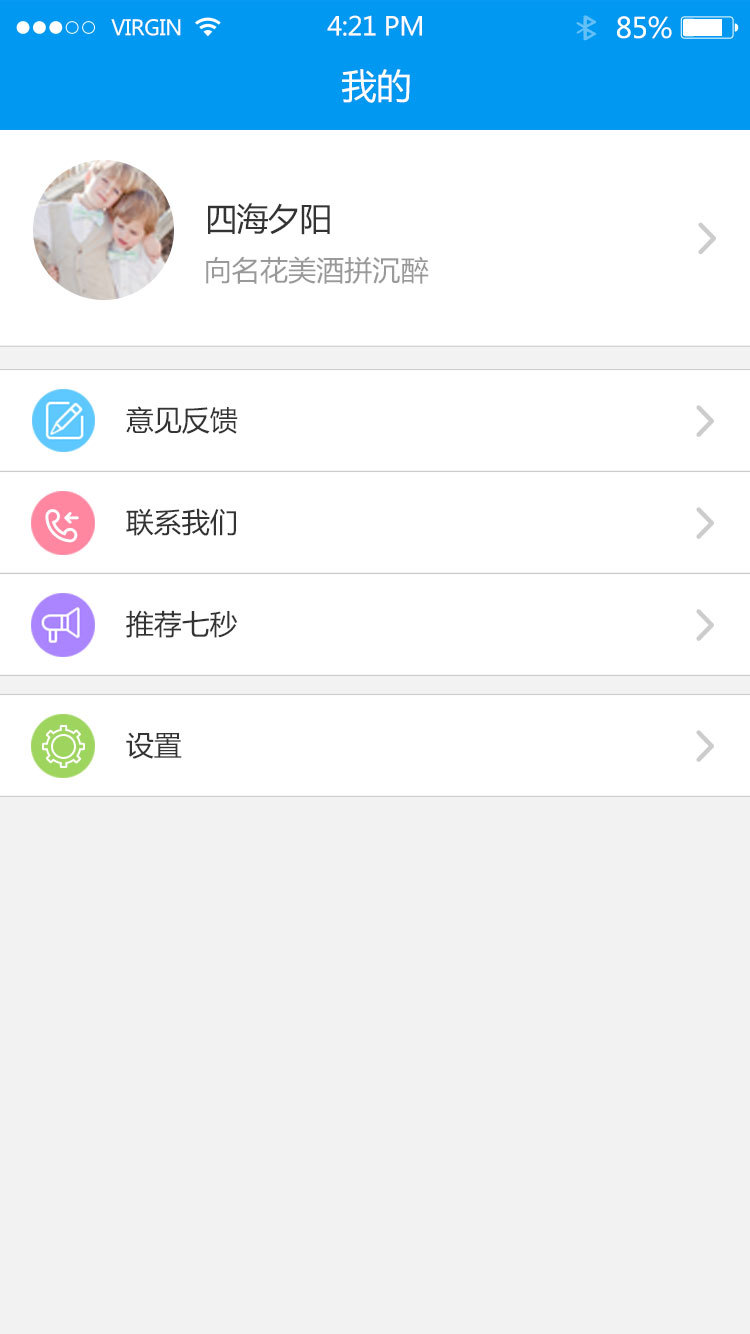Go to 设置 settings
The image size is (750, 1334).
375,746
